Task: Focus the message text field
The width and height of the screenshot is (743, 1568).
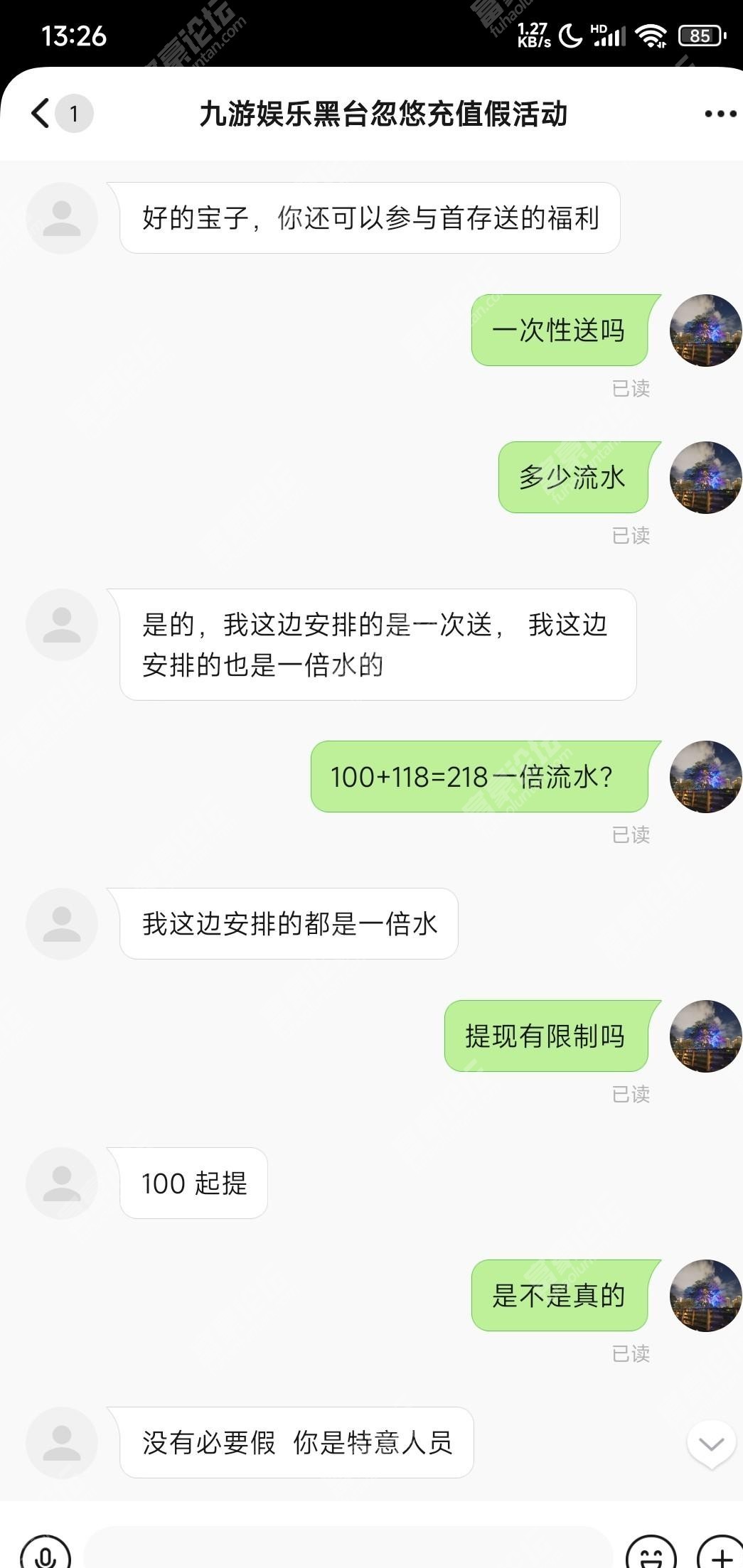Action: click(x=348, y=1550)
